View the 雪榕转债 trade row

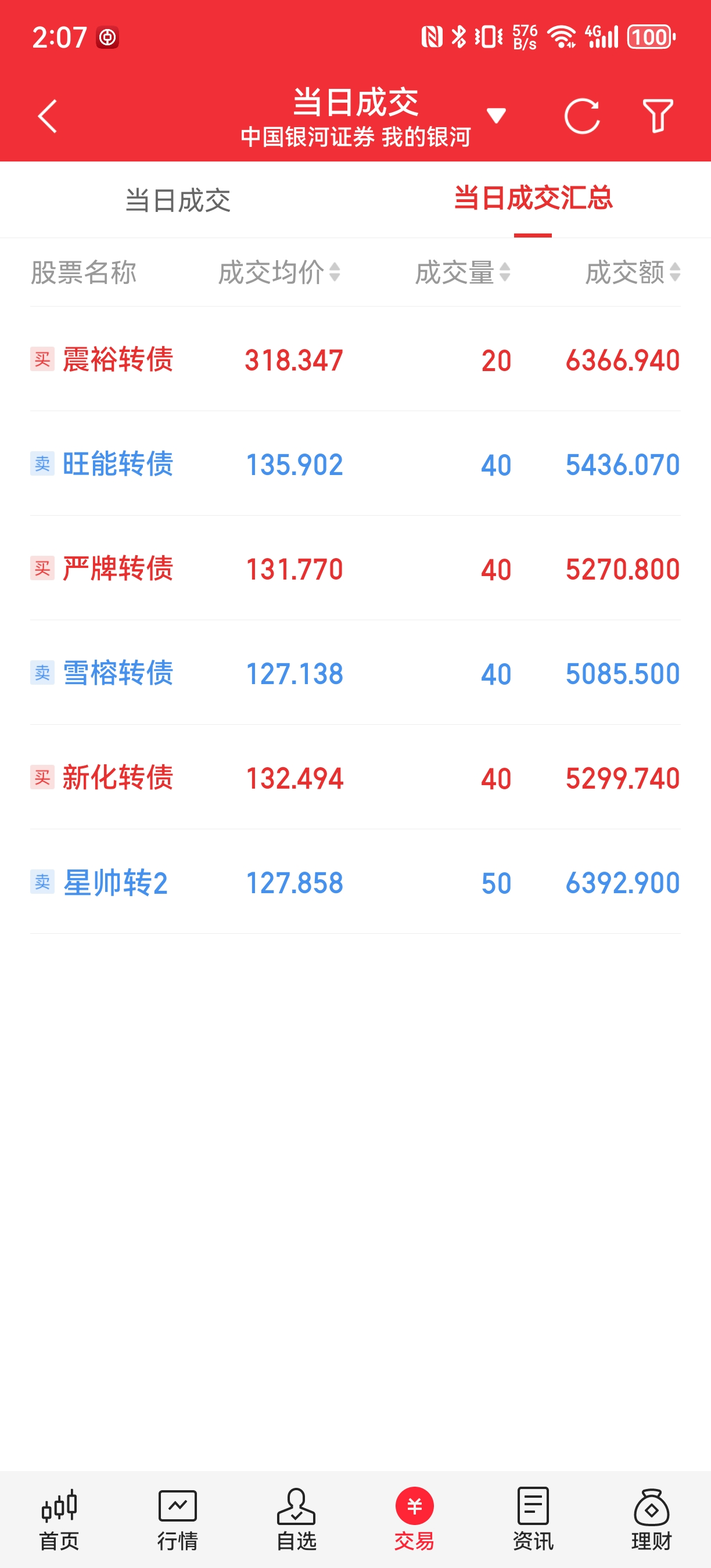pos(355,673)
